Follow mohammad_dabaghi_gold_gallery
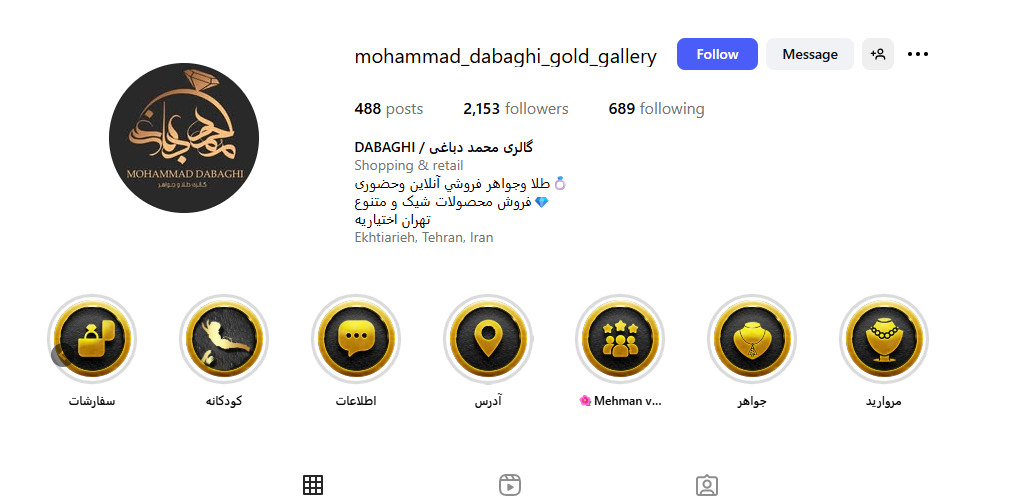 [x=717, y=54]
